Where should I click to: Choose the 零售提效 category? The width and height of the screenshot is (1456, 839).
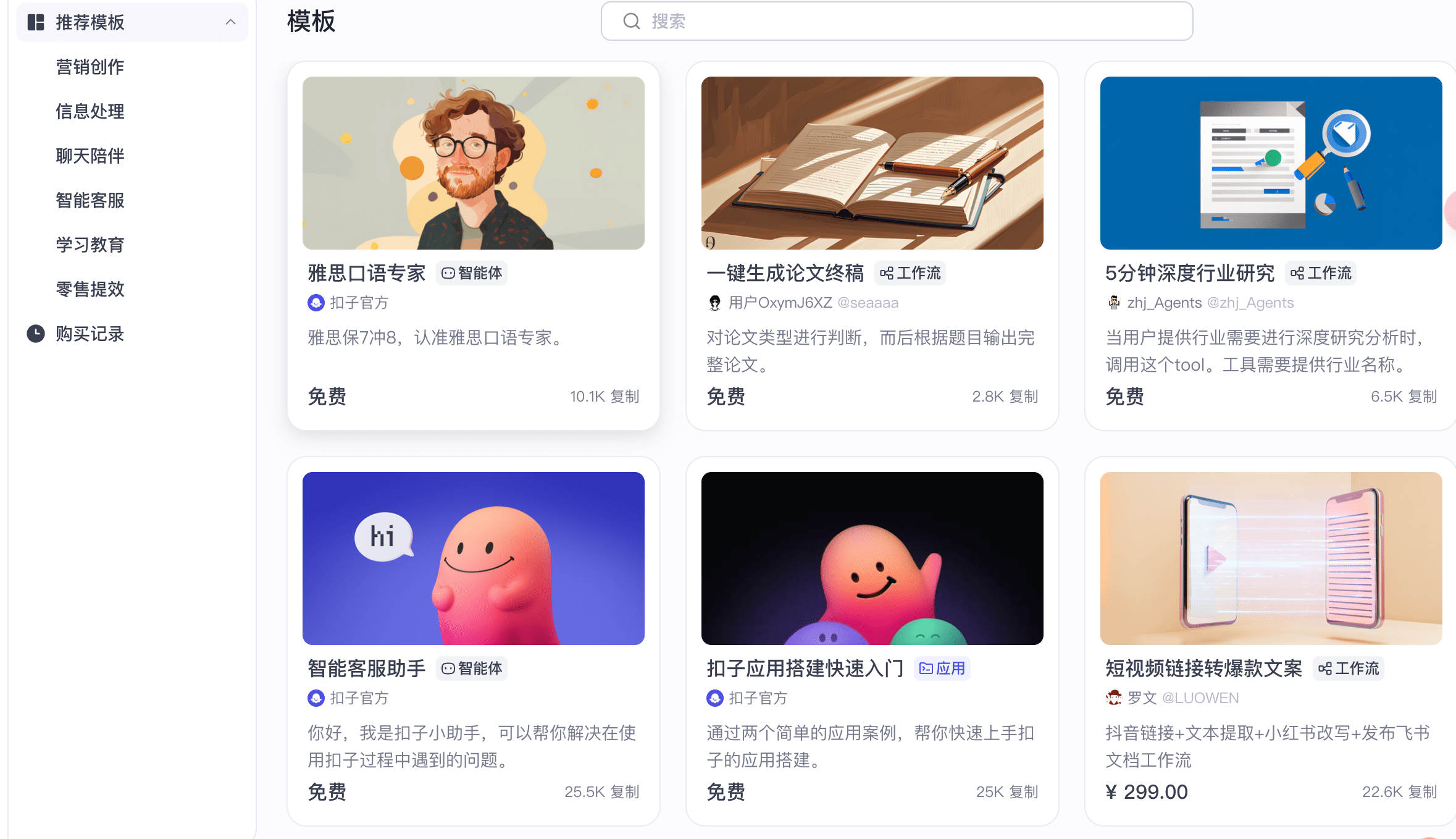[90, 289]
